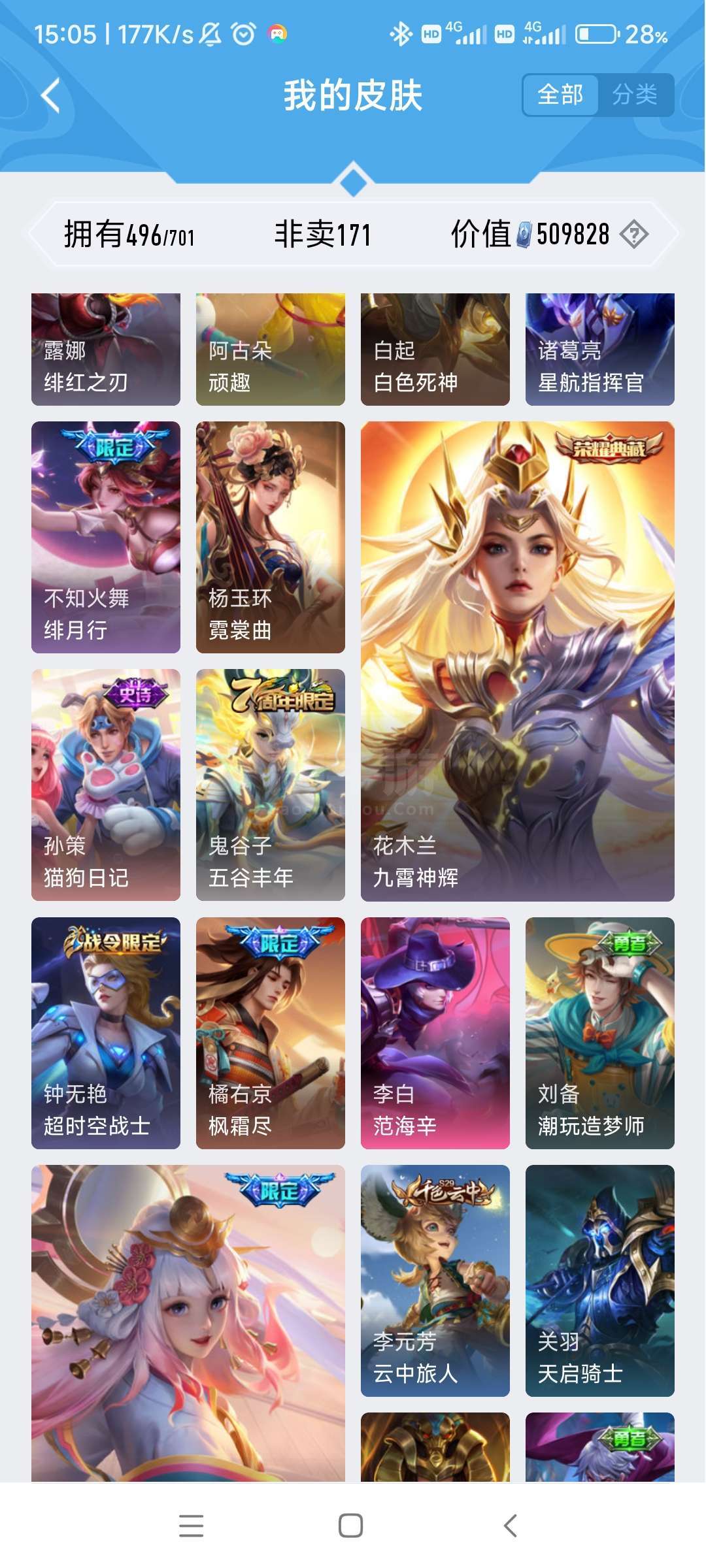Viewport: 706px width, 1568px height.
Task: Tap the system home button
Action: click(351, 1526)
